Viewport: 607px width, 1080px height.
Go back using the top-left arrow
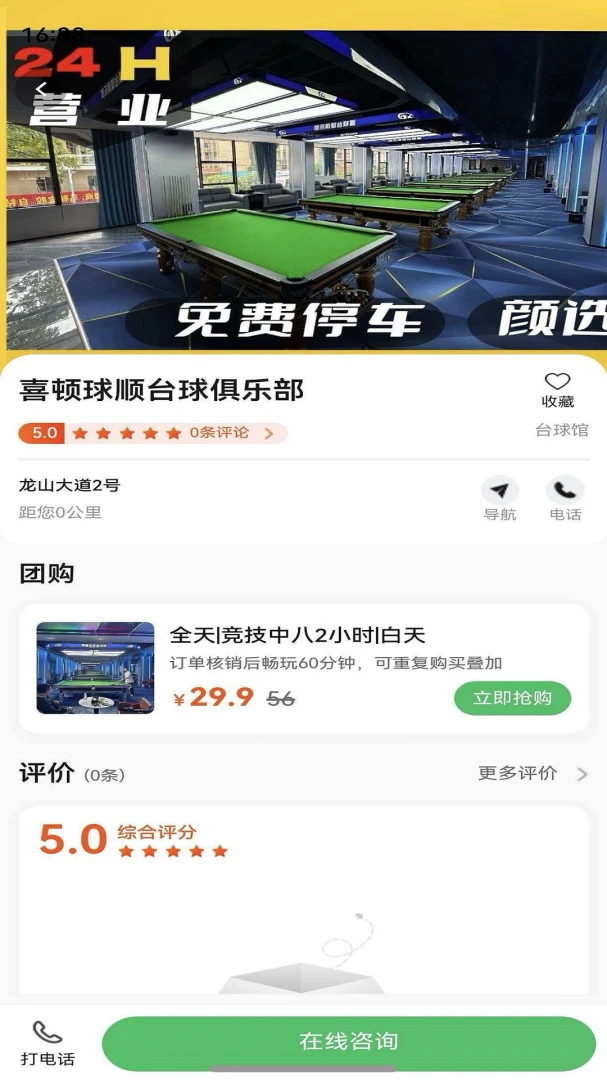[x=41, y=88]
